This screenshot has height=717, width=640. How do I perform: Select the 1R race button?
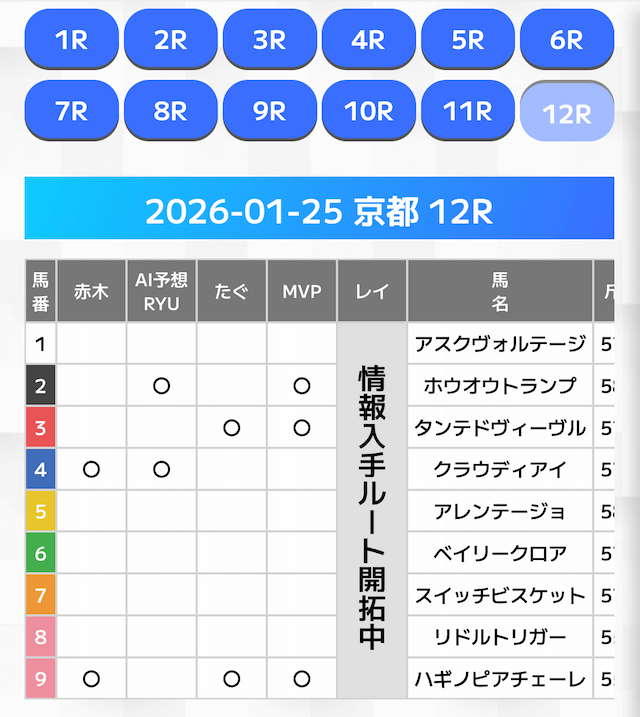(x=71, y=40)
